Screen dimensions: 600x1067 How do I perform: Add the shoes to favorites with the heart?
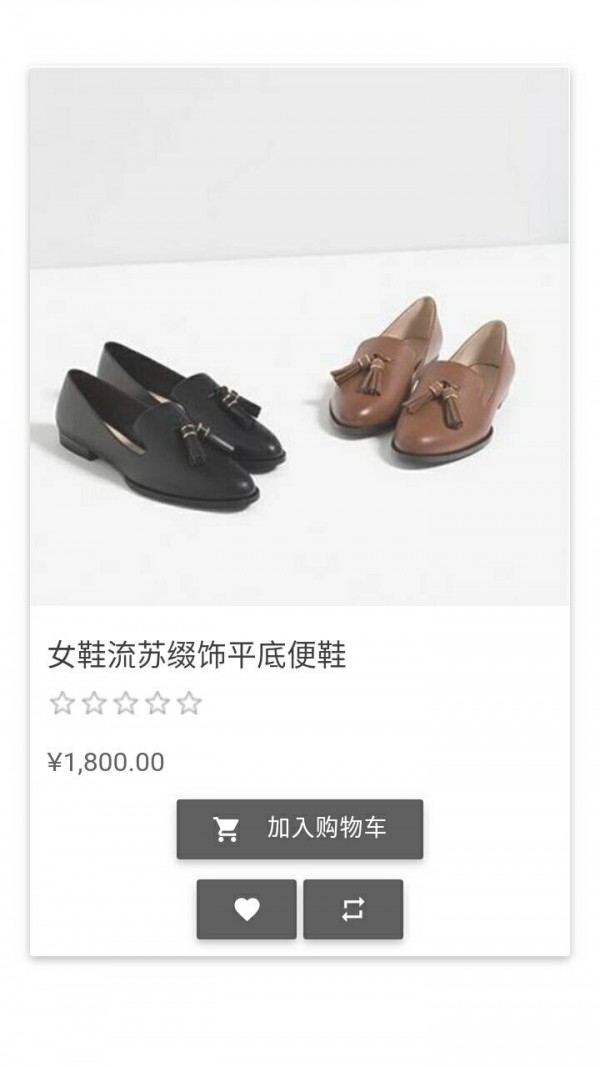click(x=246, y=909)
